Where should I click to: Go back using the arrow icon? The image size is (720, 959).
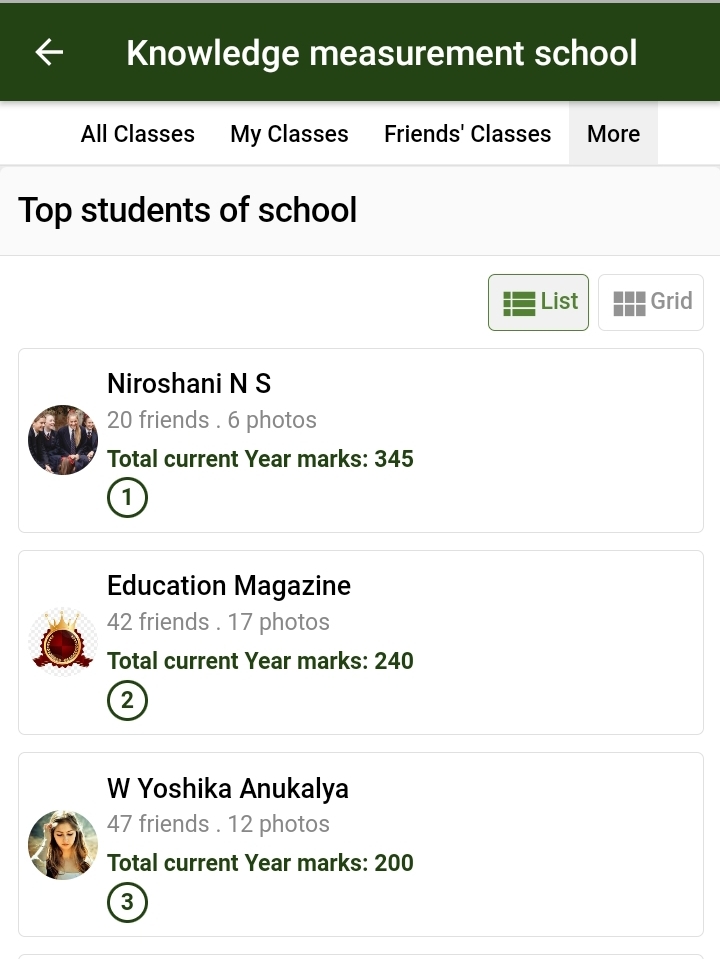[49, 53]
